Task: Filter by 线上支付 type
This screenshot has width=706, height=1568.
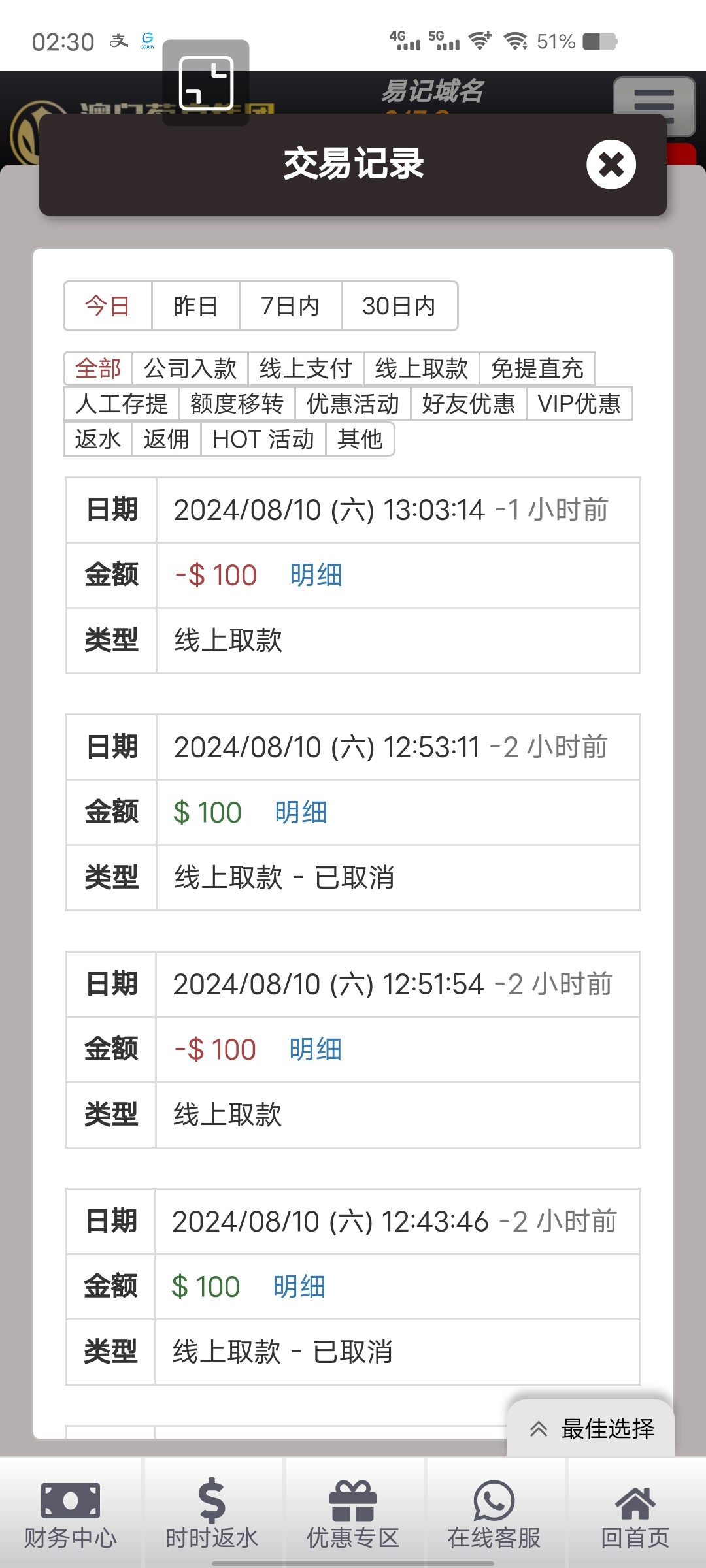Action: [305, 368]
